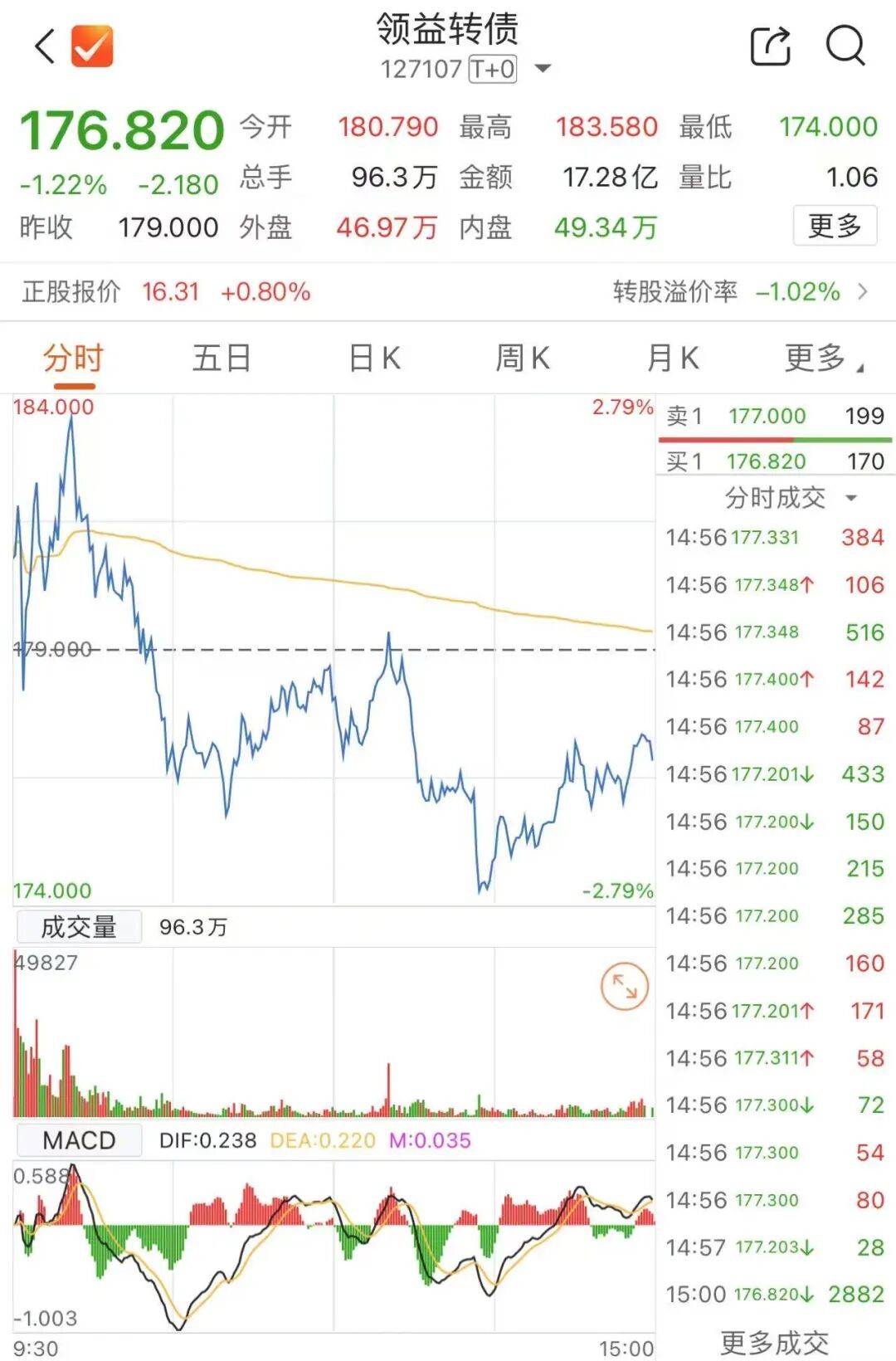This screenshot has height=1361, width=896.
Task: Open the search icon
Action: (x=845, y=47)
